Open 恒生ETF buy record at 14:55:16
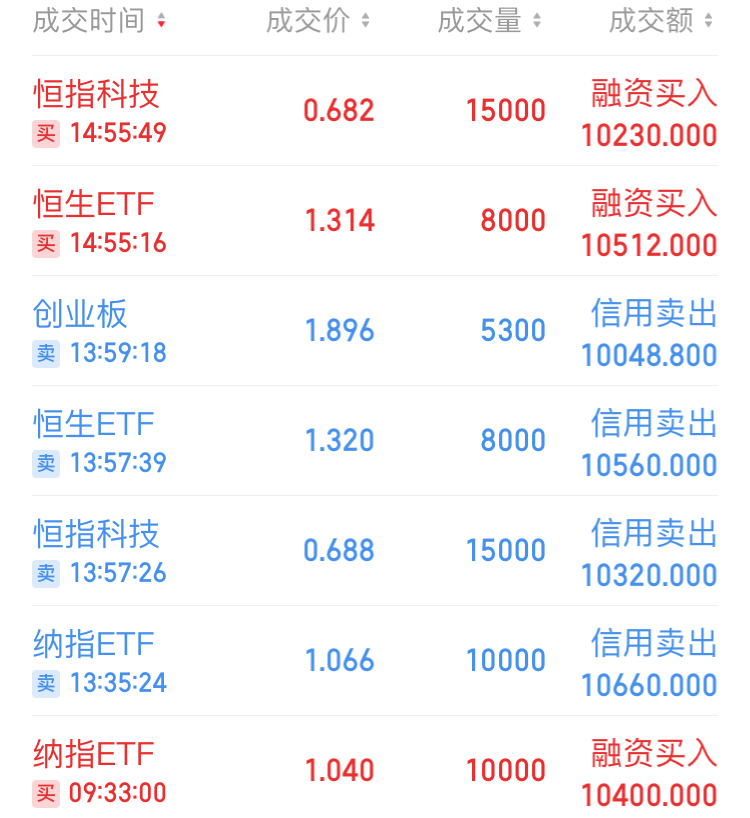This screenshot has height=818, width=750. coord(374,221)
